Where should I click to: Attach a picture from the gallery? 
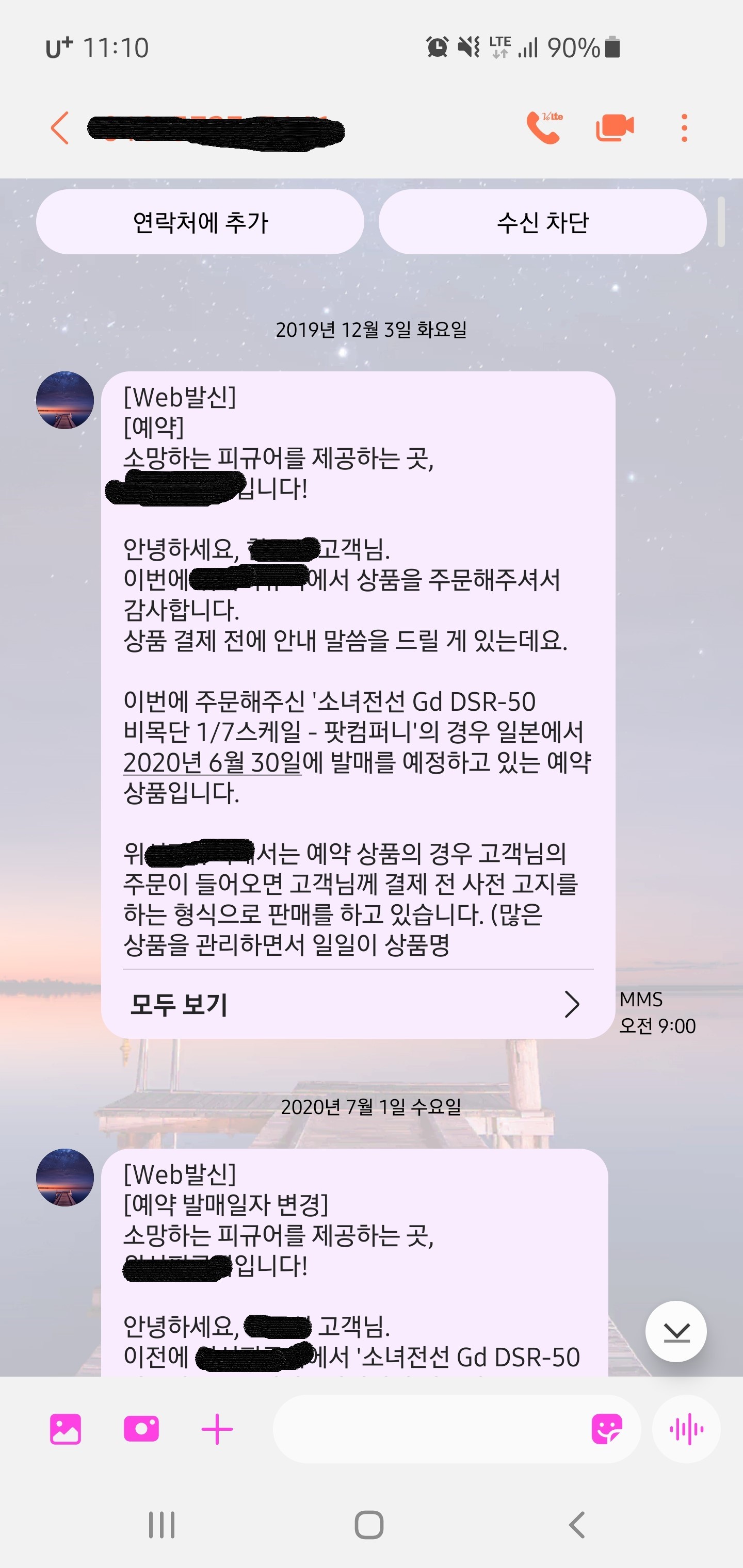click(65, 1429)
